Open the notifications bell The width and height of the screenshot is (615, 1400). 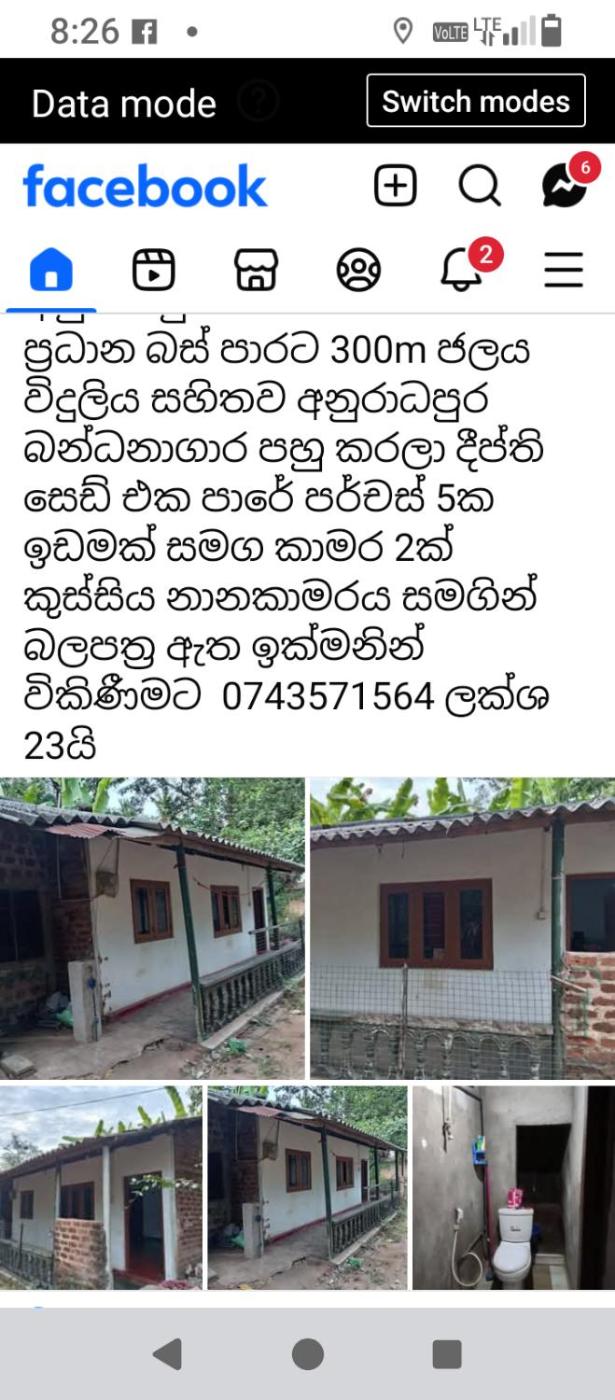(x=461, y=270)
